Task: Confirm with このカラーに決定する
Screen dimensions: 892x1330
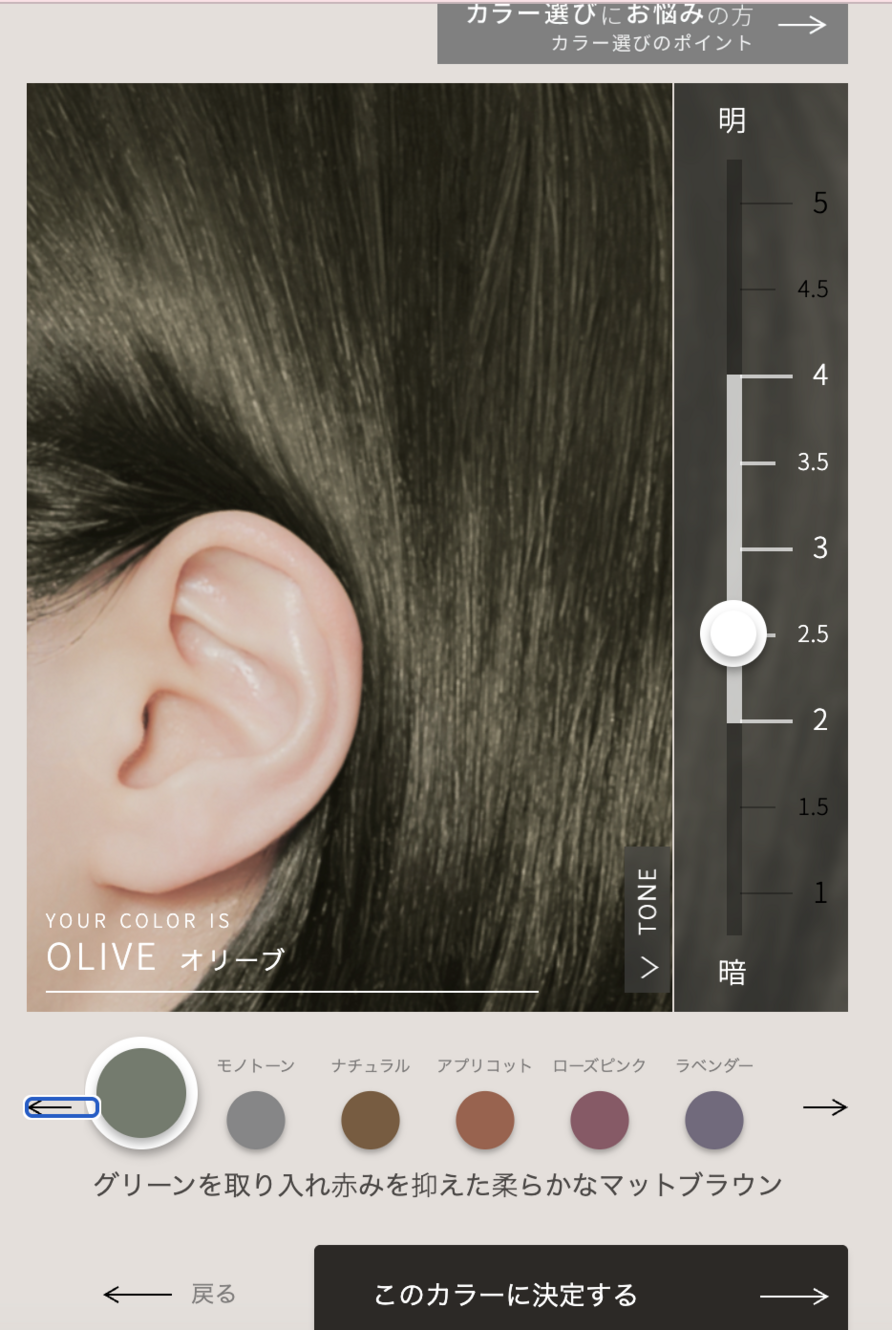Action: click(x=580, y=1295)
